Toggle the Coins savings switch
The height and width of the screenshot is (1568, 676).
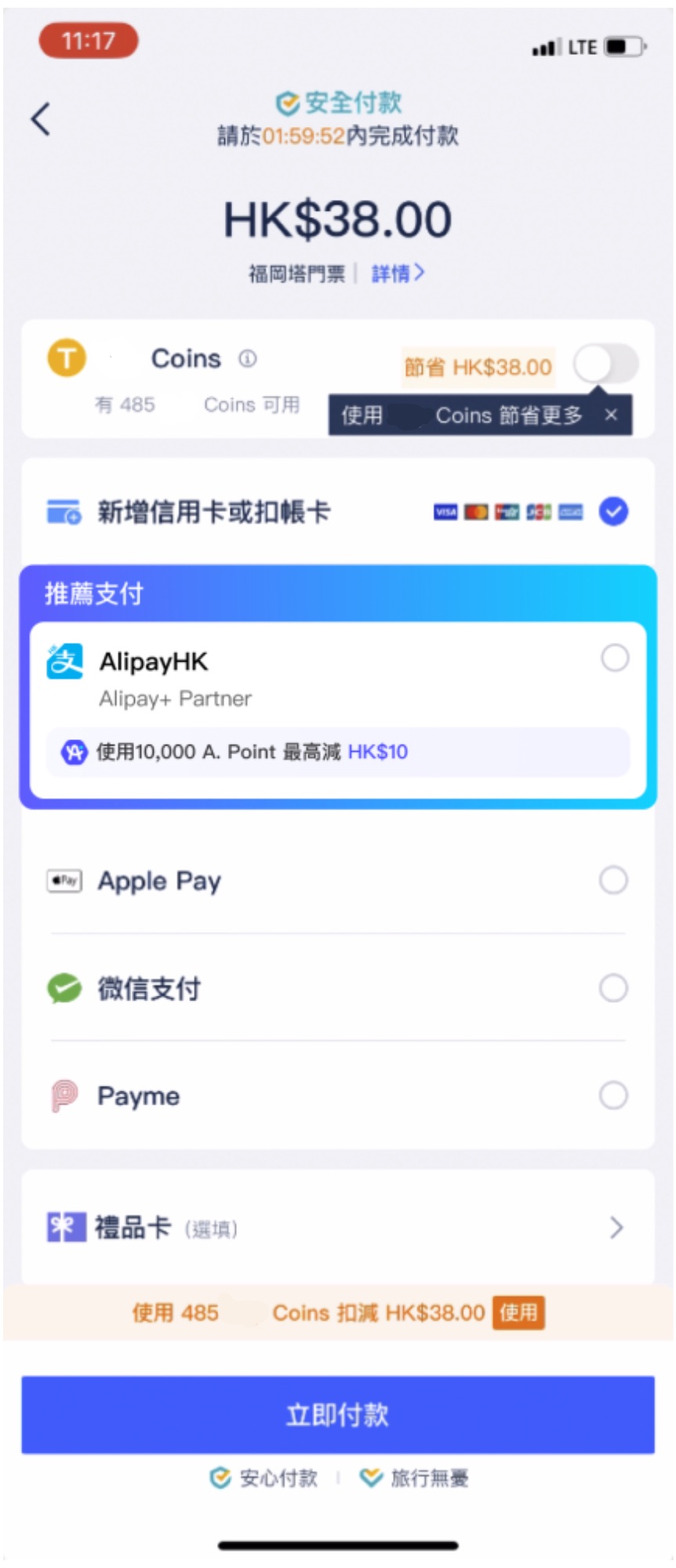coord(605,365)
